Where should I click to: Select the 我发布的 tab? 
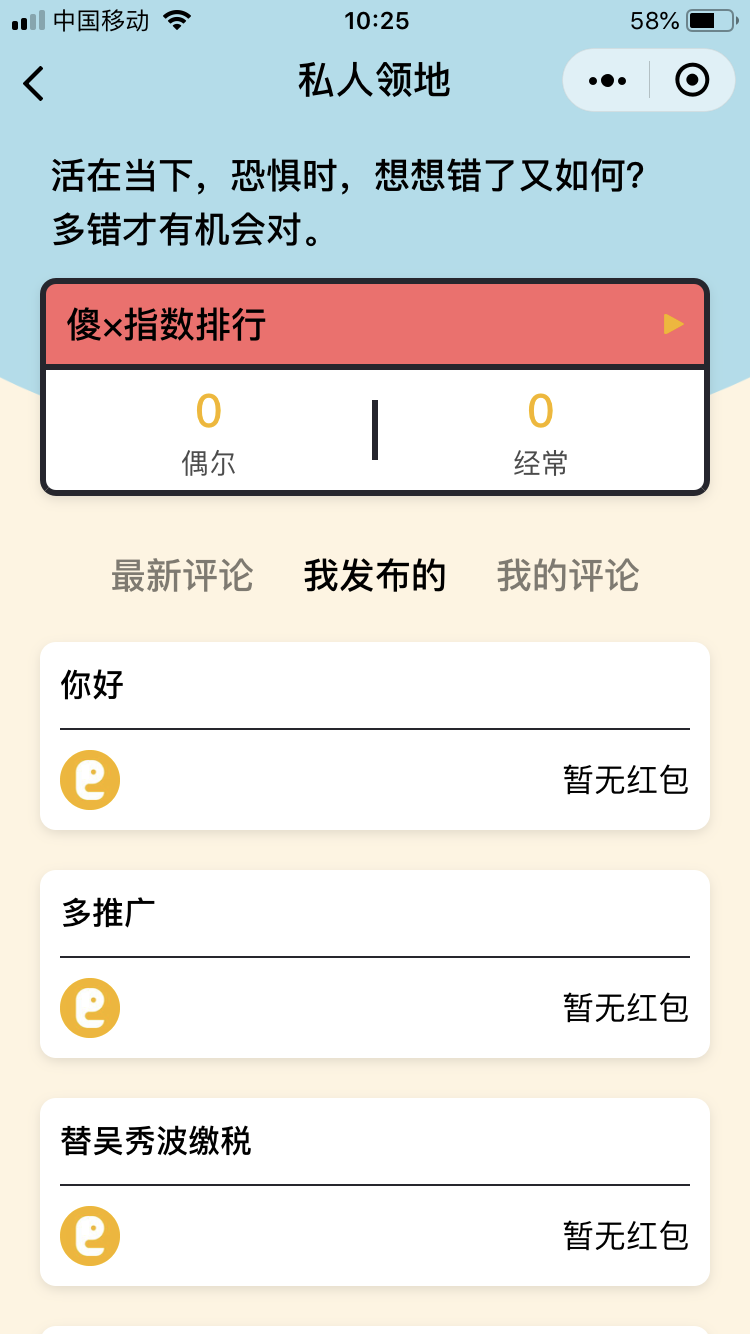[375, 576]
